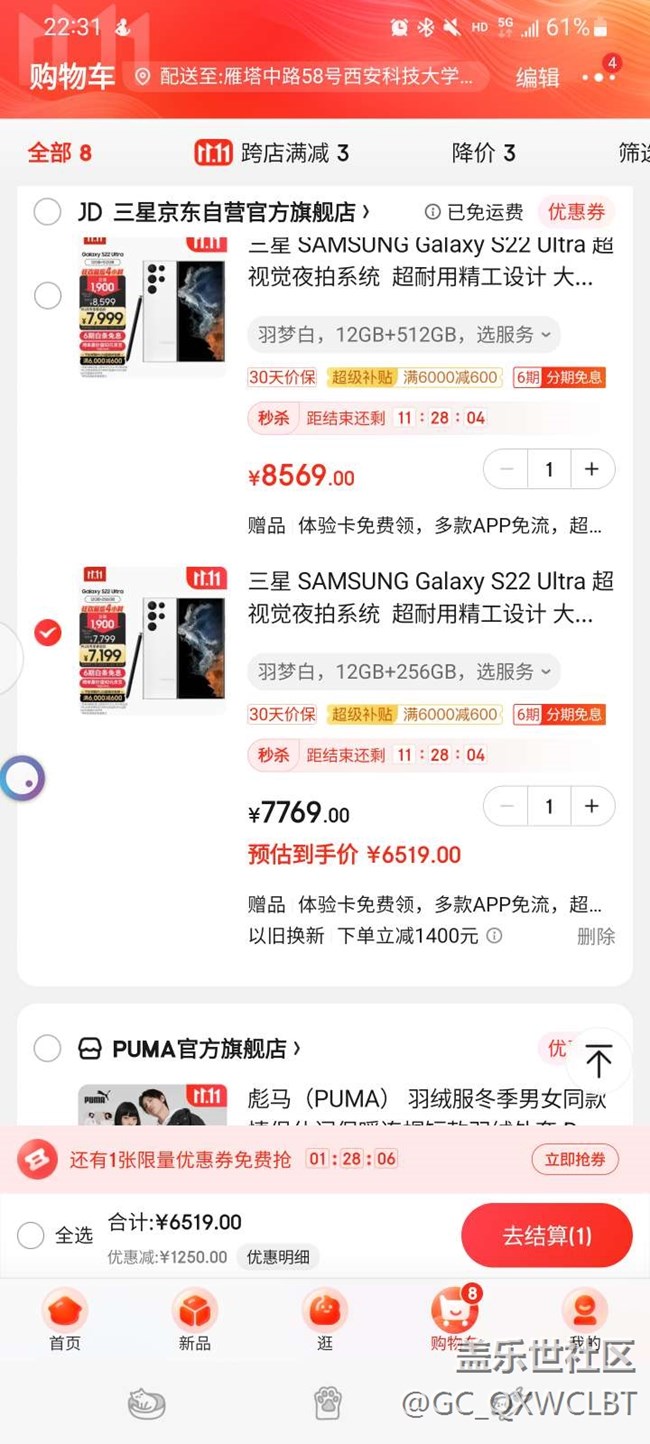Increase quantity of the ¥7769 phone
The width and height of the screenshot is (650, 1444).
[592, 806]
